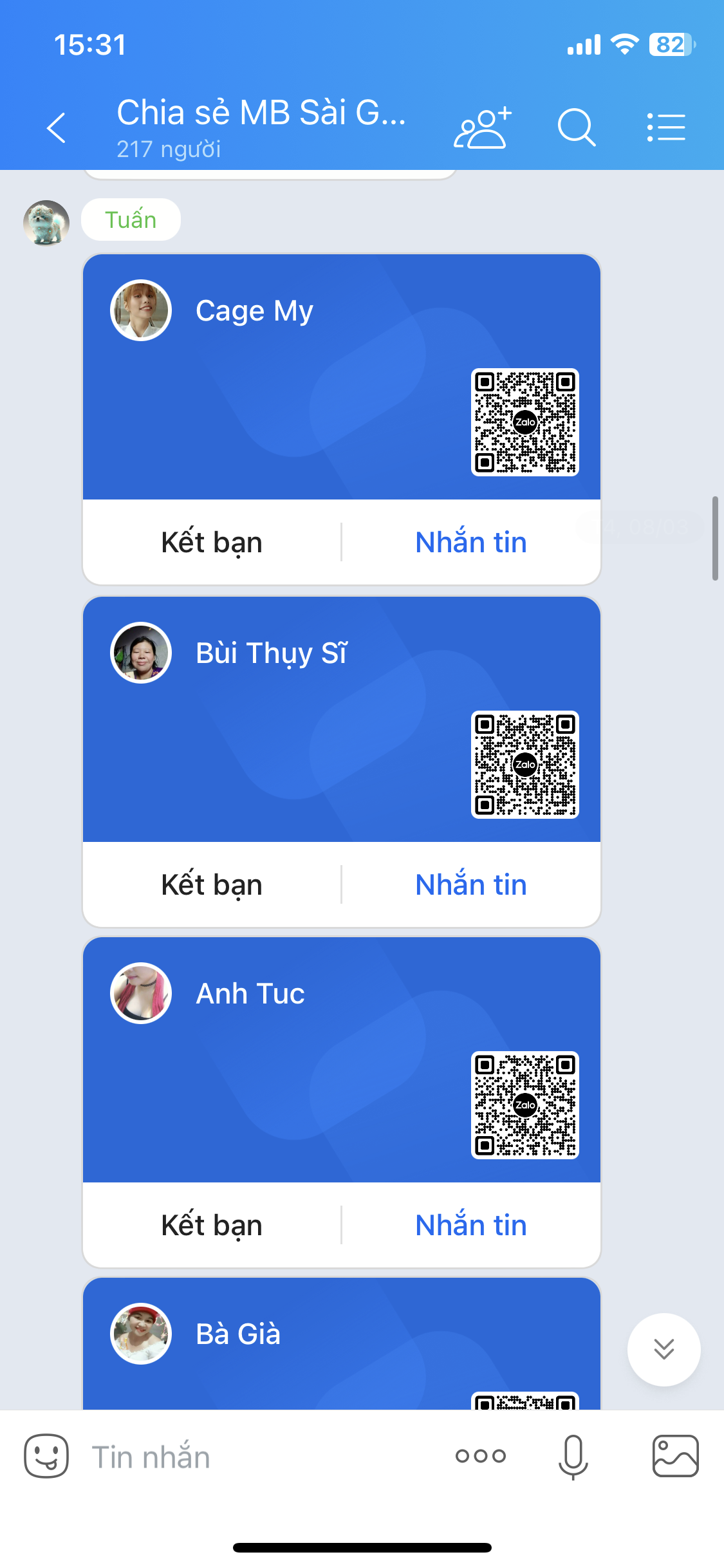Record a voice message

[573, 1457]
